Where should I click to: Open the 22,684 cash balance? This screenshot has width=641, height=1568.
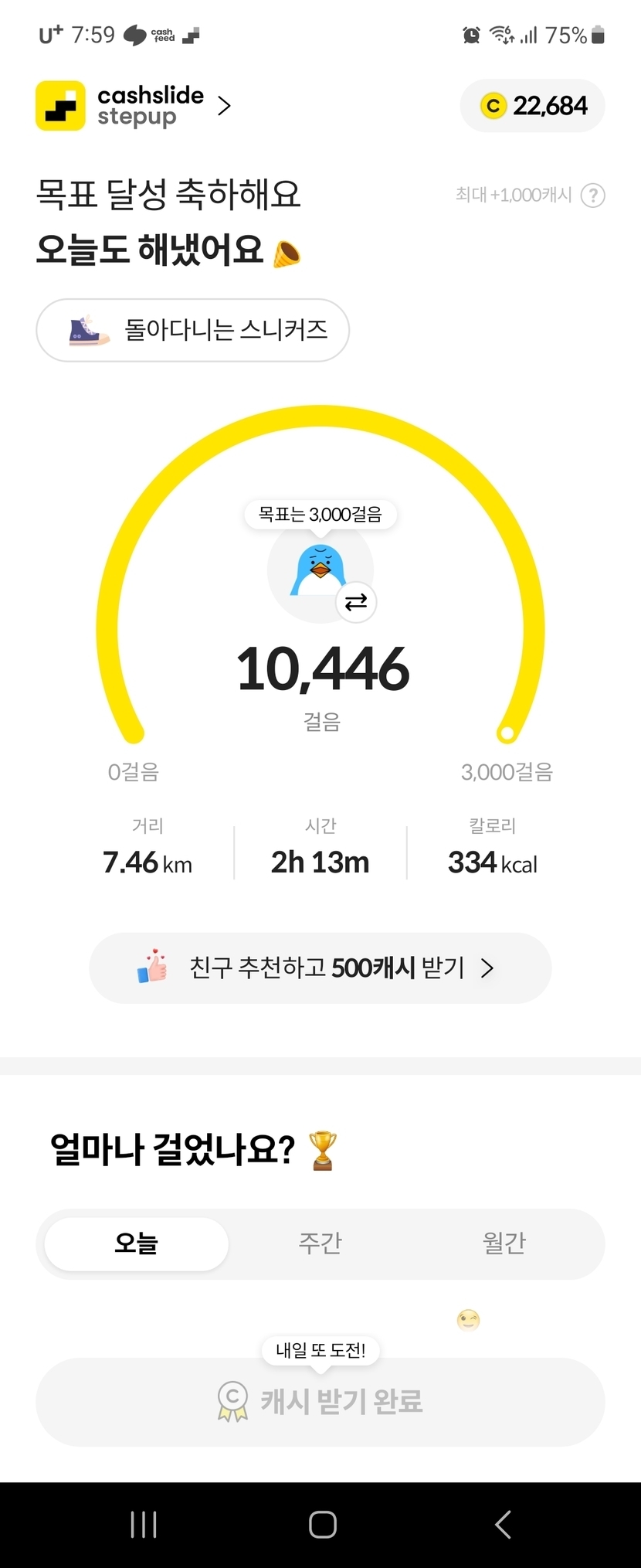click(x=533, y=106)
